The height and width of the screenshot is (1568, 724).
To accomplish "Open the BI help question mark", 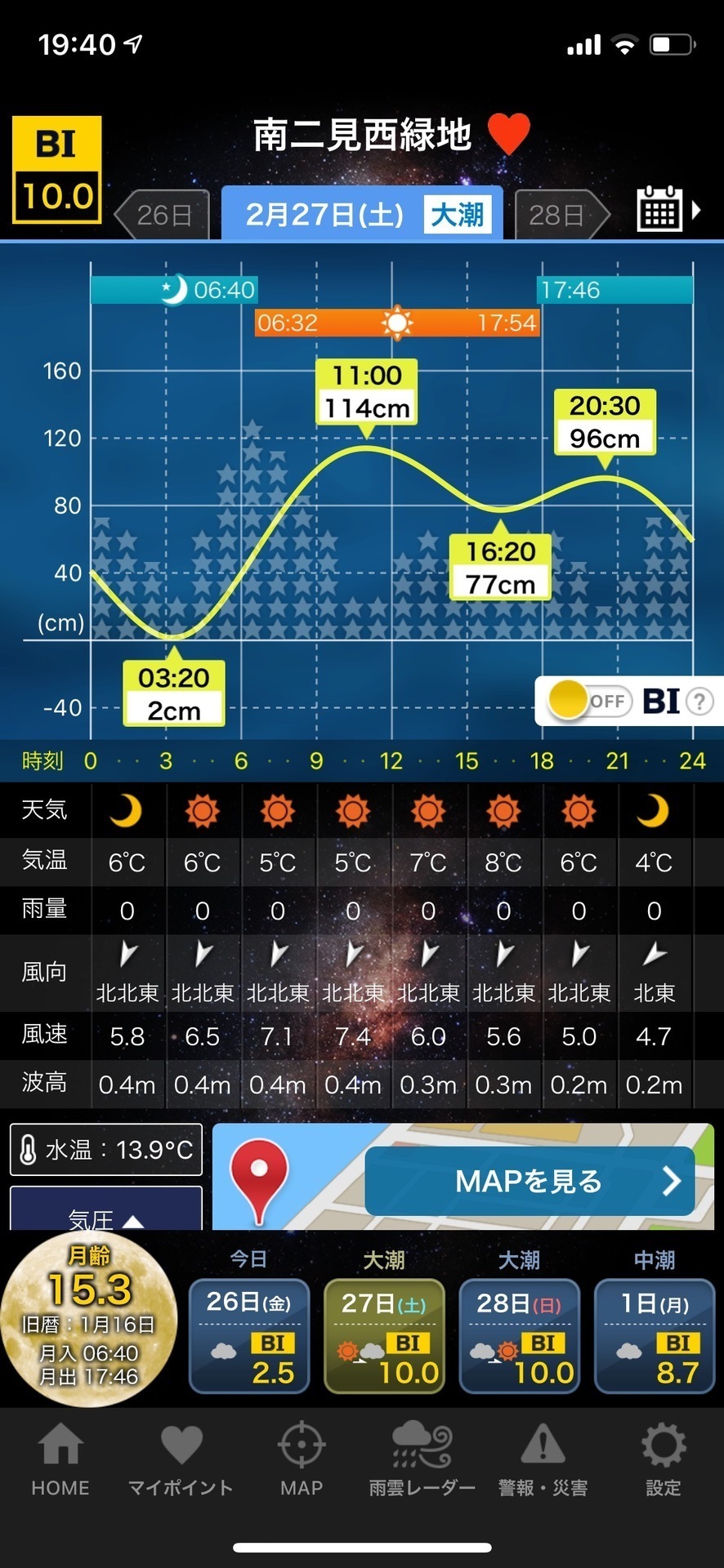I will [x=699, y=701].
